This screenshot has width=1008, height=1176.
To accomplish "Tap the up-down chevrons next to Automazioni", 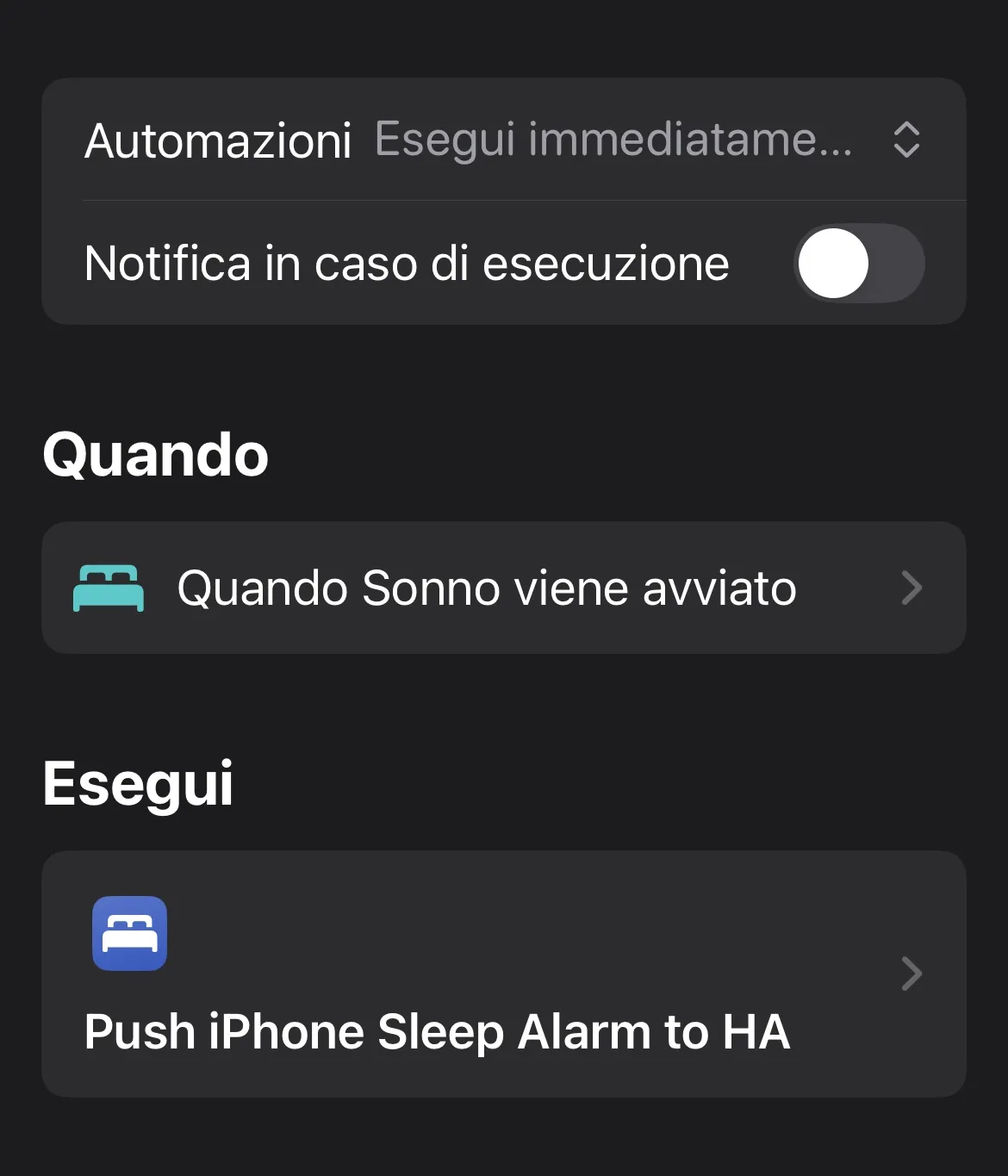I will pos(907,140).
